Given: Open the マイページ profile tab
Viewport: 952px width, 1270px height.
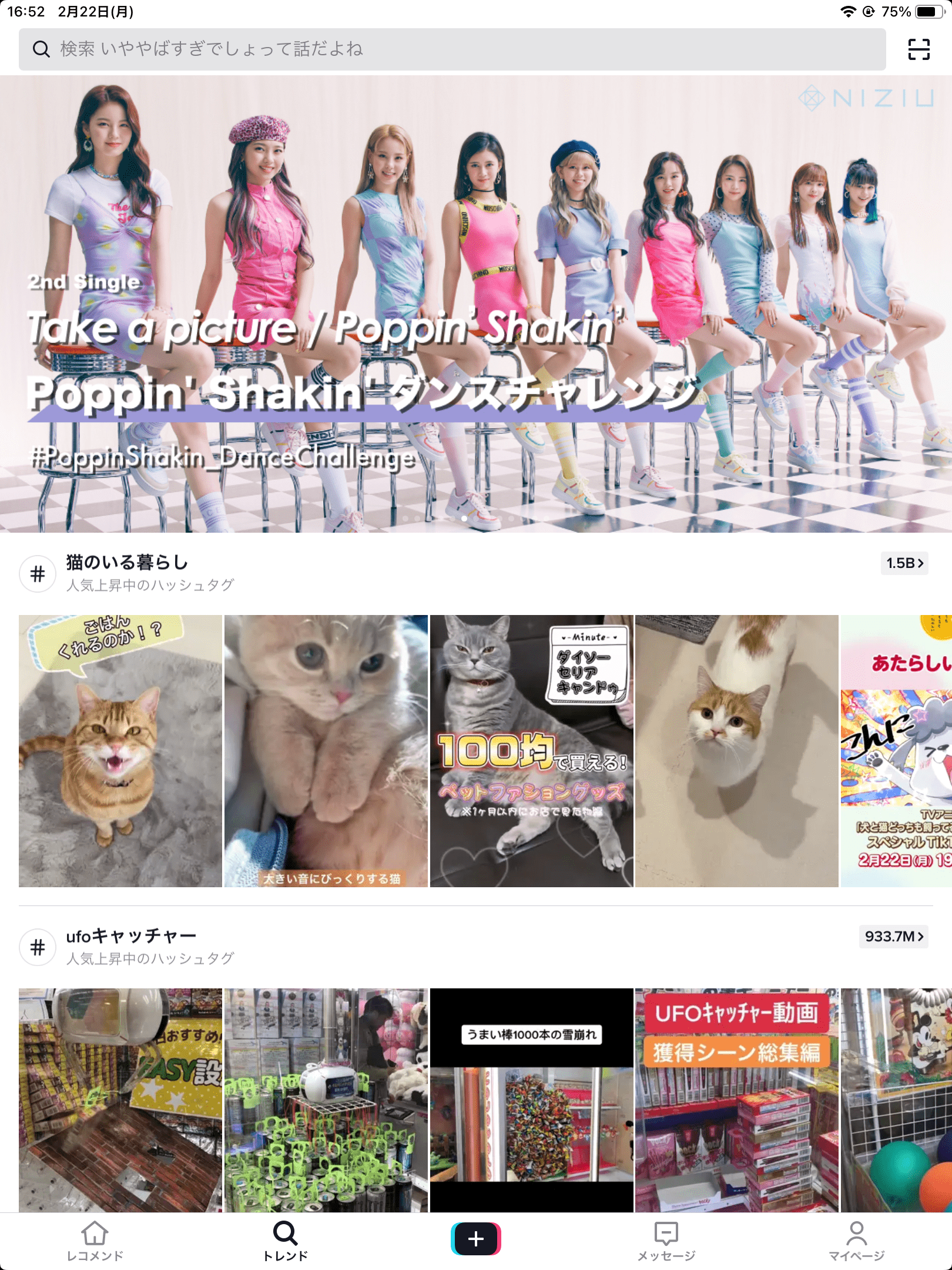Looking at the screenshot, I should [x=856, y=1241].
